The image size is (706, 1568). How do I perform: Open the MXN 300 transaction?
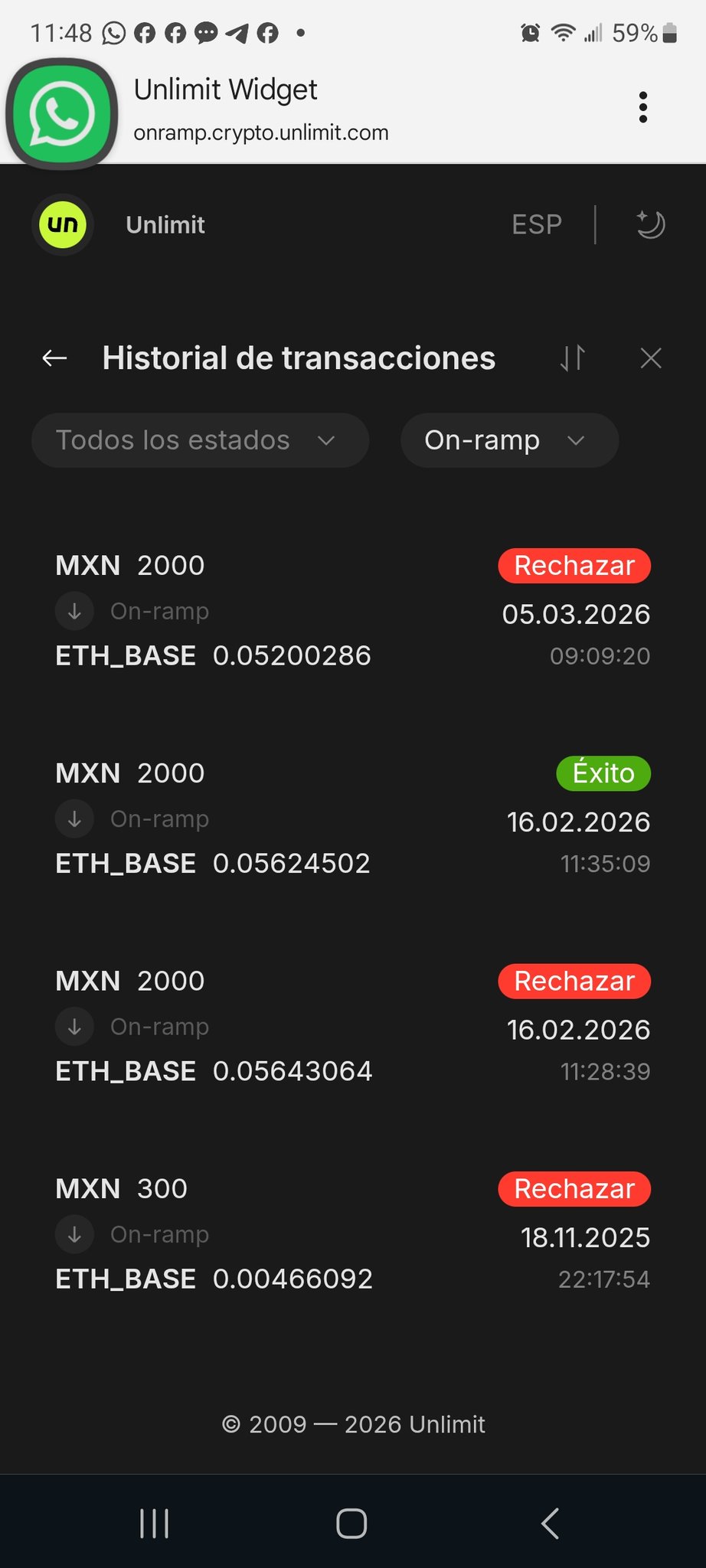[352, 1233]
